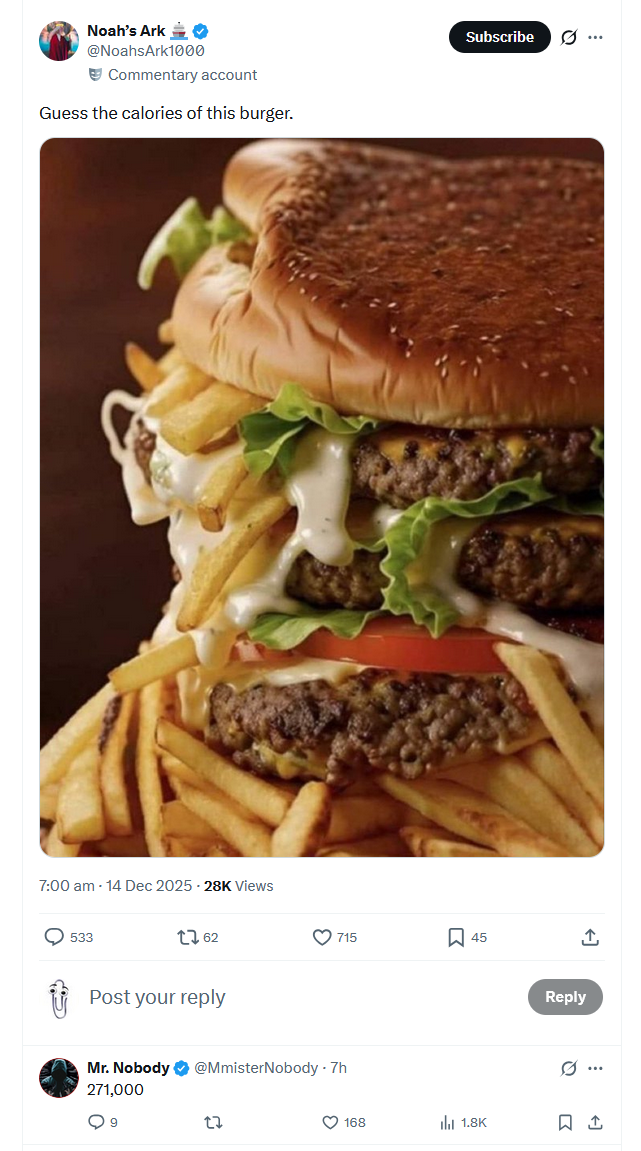Viewport: 641px width, 1151px height.
Task: Open Noah's Ark profile picture
Action: [x=59, y=41]
